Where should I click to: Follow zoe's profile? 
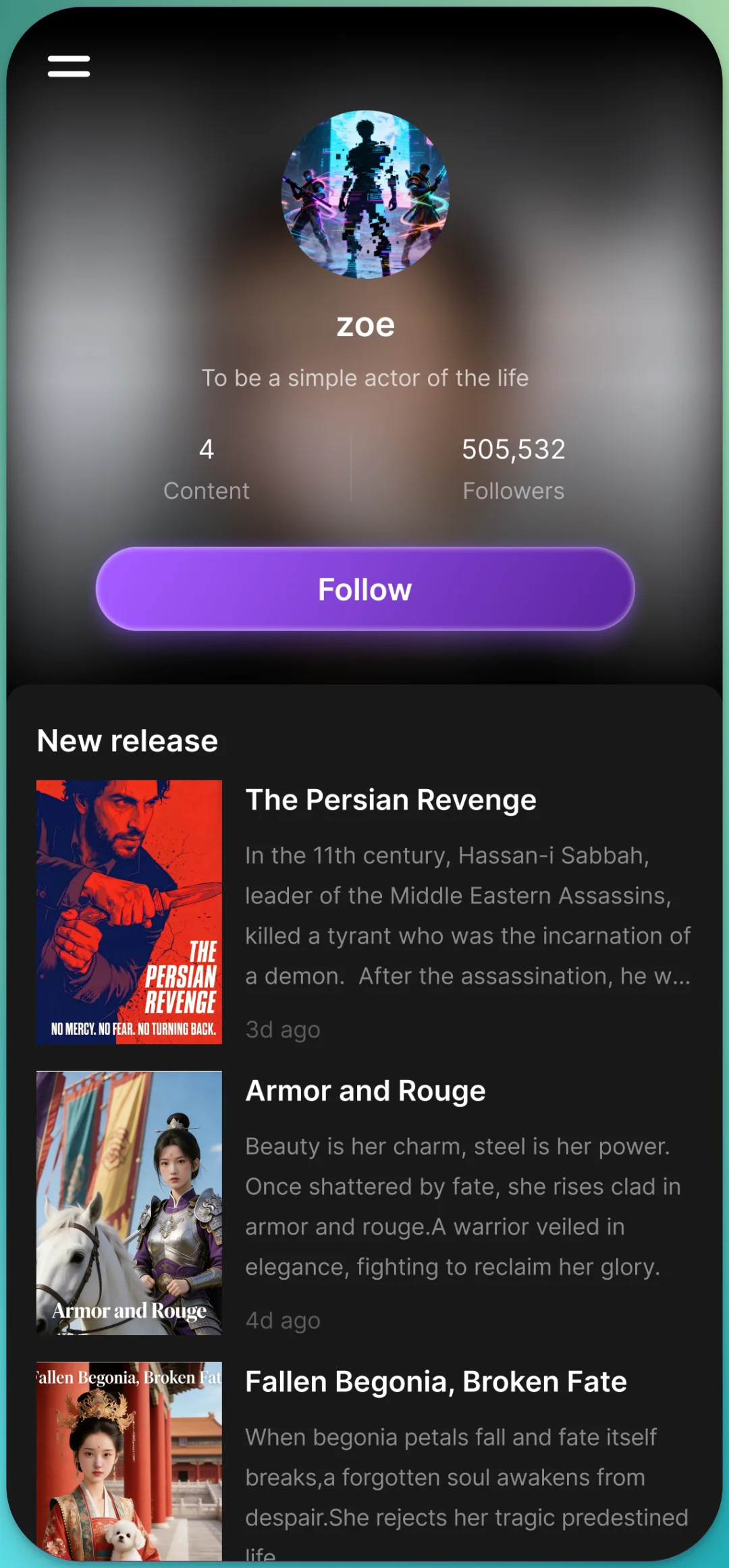tap(364, 589)
